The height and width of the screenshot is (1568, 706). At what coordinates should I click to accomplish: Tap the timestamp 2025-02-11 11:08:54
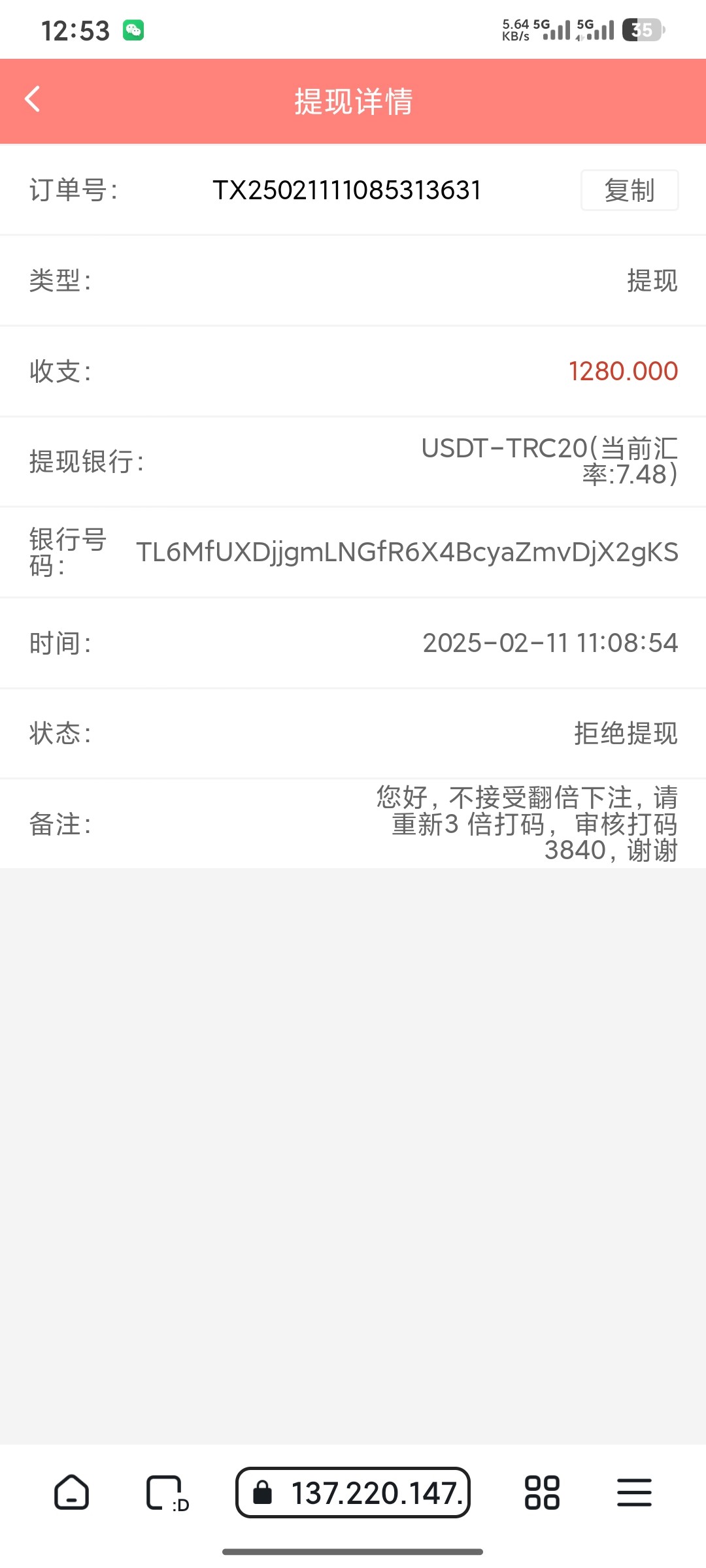point(550,643)
